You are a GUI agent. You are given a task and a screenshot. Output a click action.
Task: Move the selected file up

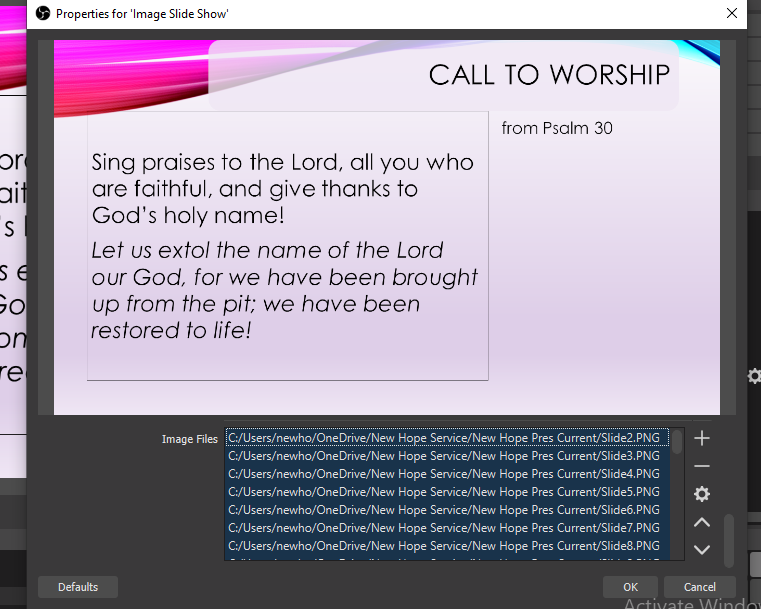coord(702,522)
